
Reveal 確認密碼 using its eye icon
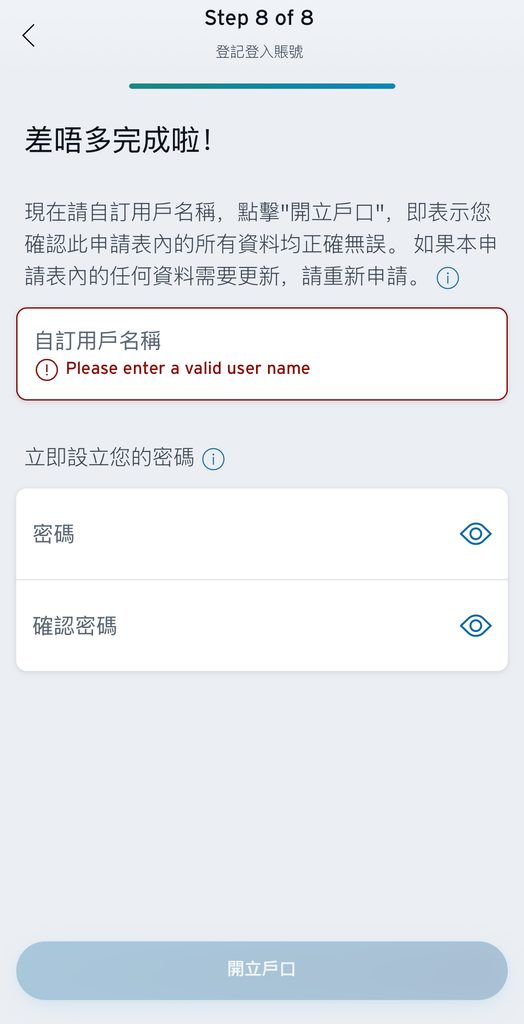pyautogui.click(x=476, y=626)
